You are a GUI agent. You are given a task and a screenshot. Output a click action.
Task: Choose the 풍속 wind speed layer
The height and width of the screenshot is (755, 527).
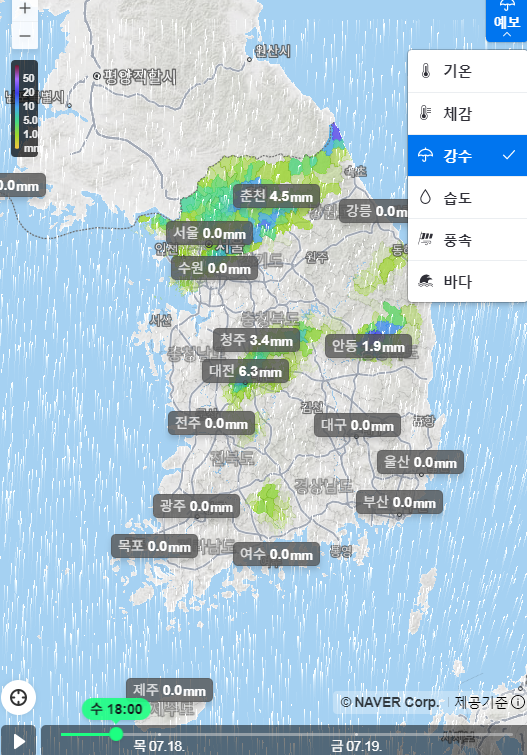tap(467, 240)
